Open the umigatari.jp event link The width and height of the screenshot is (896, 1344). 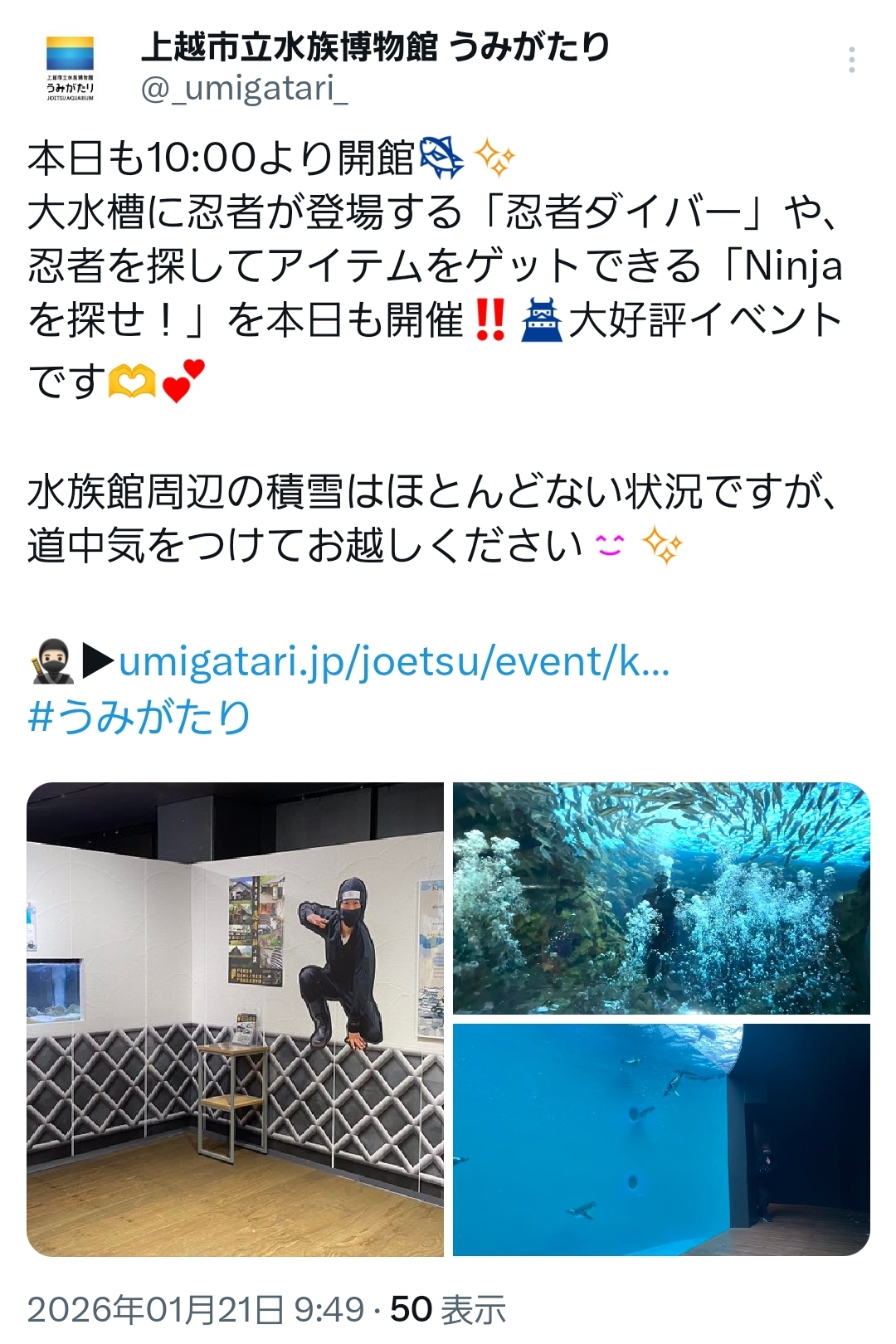(393, 662)
